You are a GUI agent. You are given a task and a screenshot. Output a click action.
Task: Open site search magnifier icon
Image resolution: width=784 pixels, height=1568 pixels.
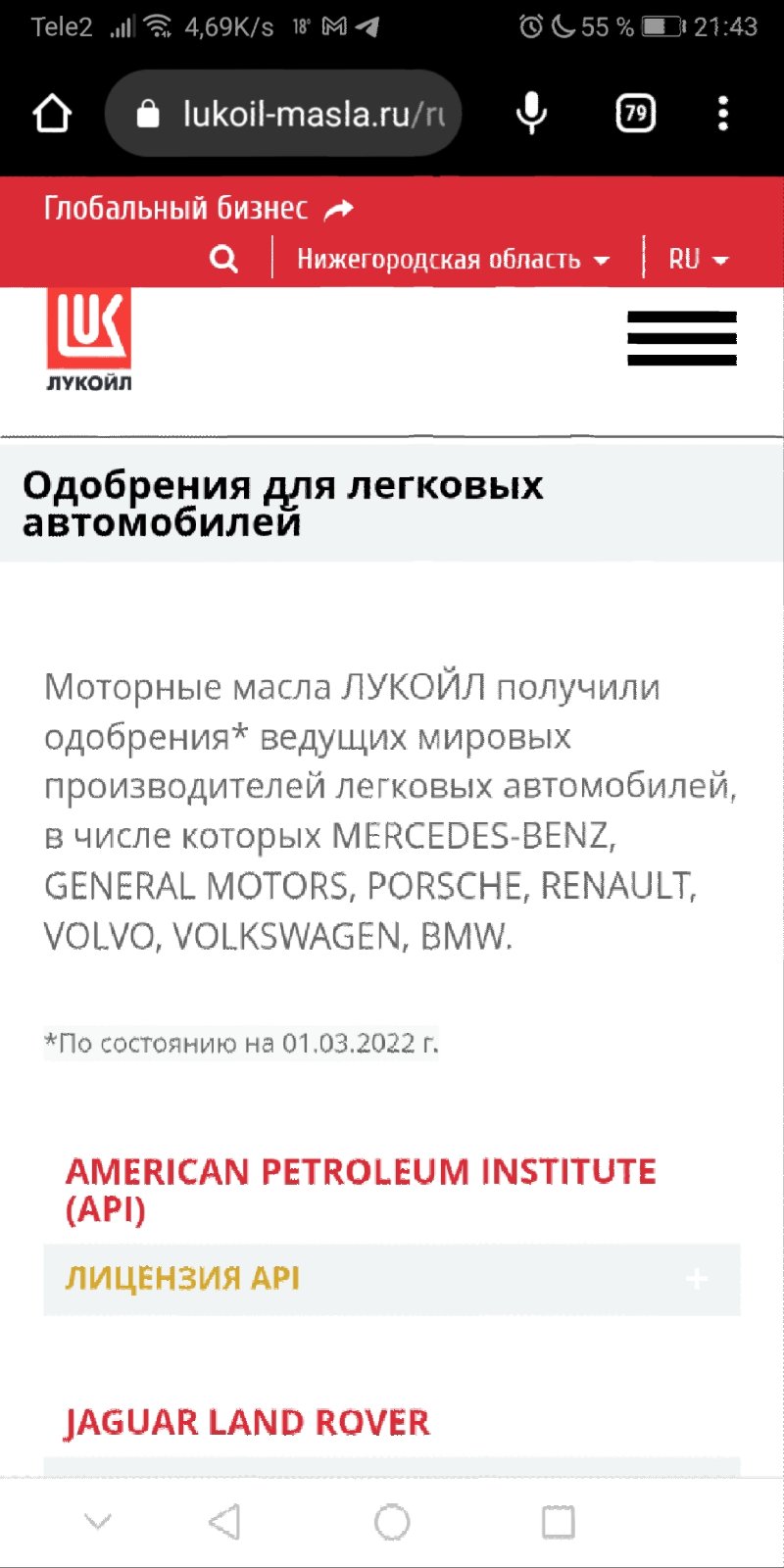[x=223, y=259]
